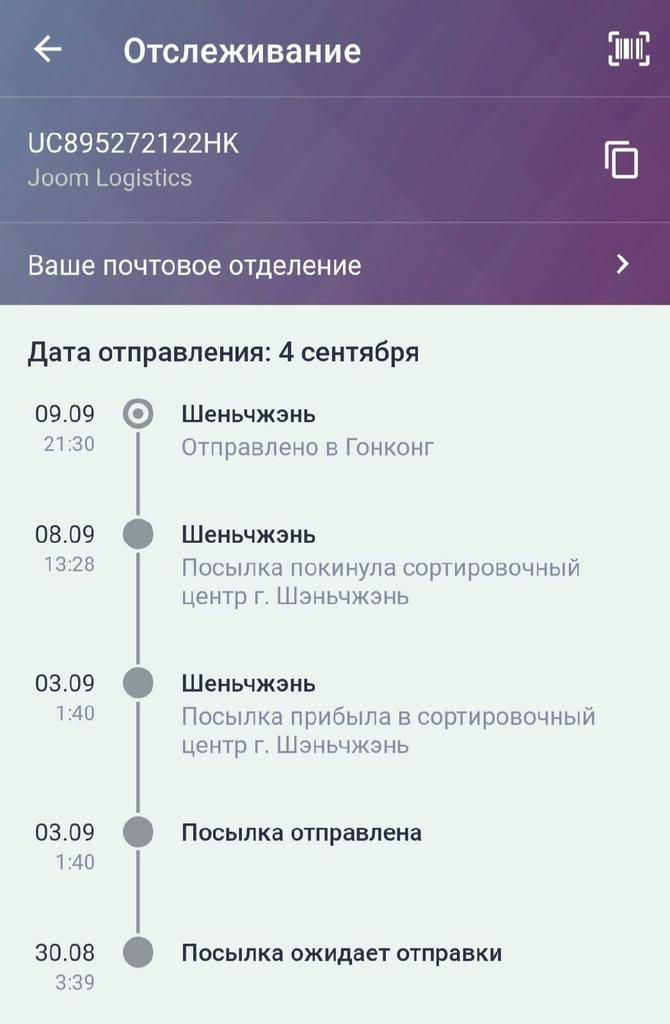Viewport: 670px width, 1024px height.
Task: Open the barcode scanner
Action: click(628, 49)
